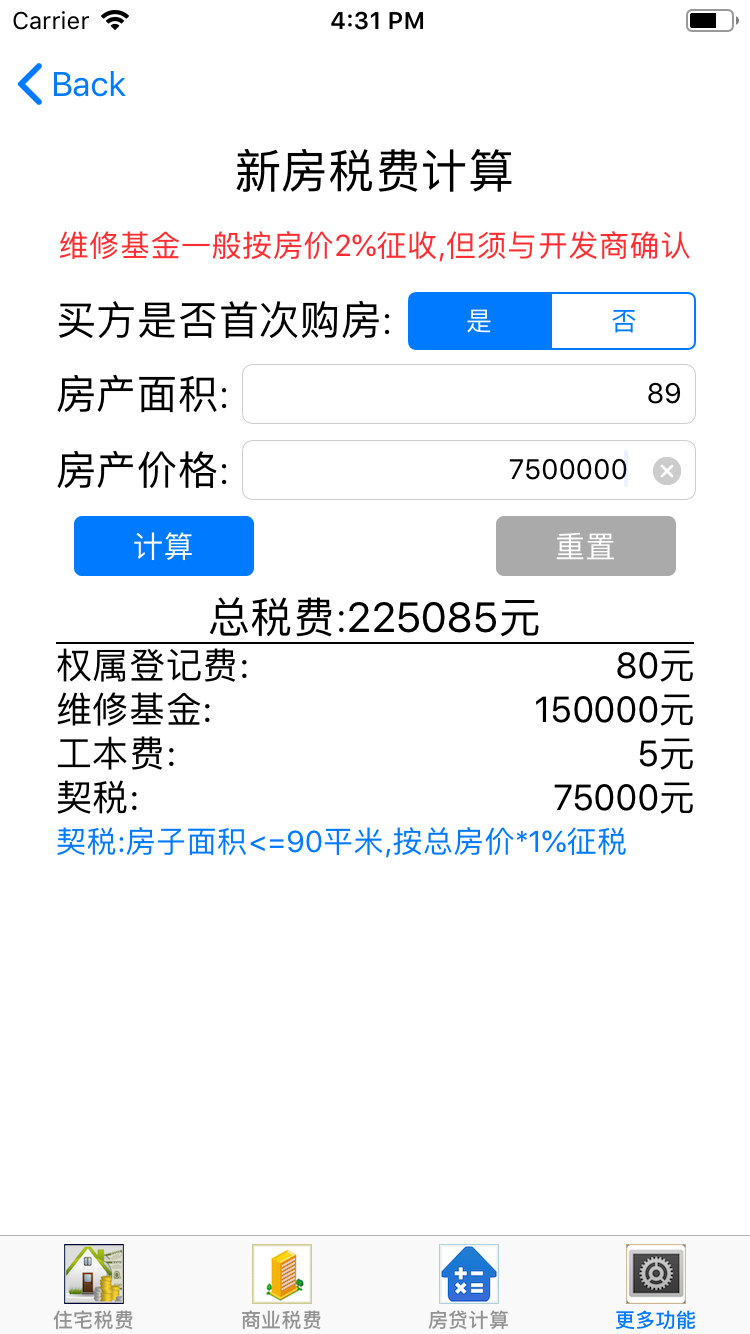Clear the 房产价格 field text

pyautogui.click(x=667, y=470)
